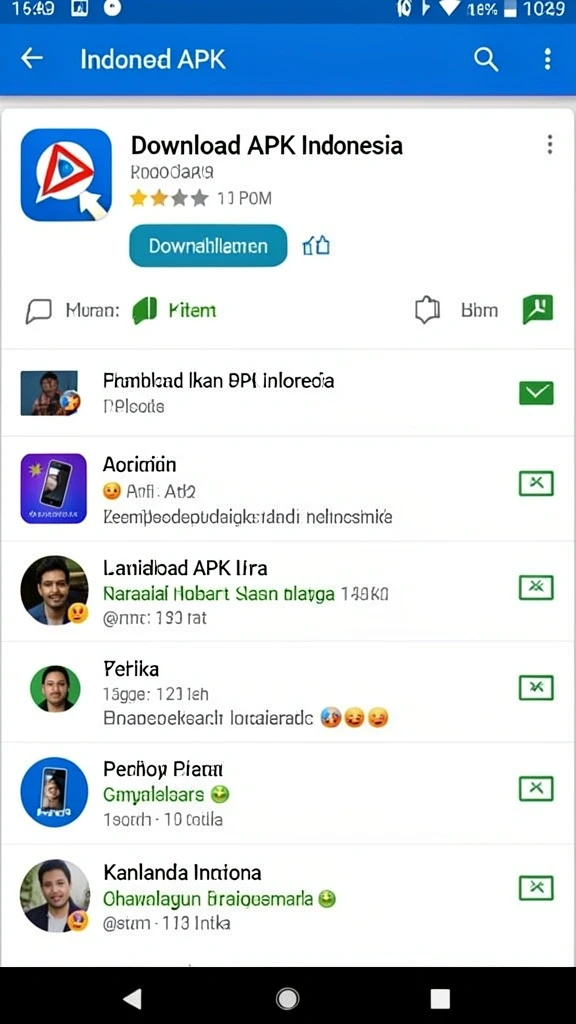The width and height of the screenshot is (576, 1024).
Task: Open the Aoriaidn row
Action: click(x=288, y=488)
